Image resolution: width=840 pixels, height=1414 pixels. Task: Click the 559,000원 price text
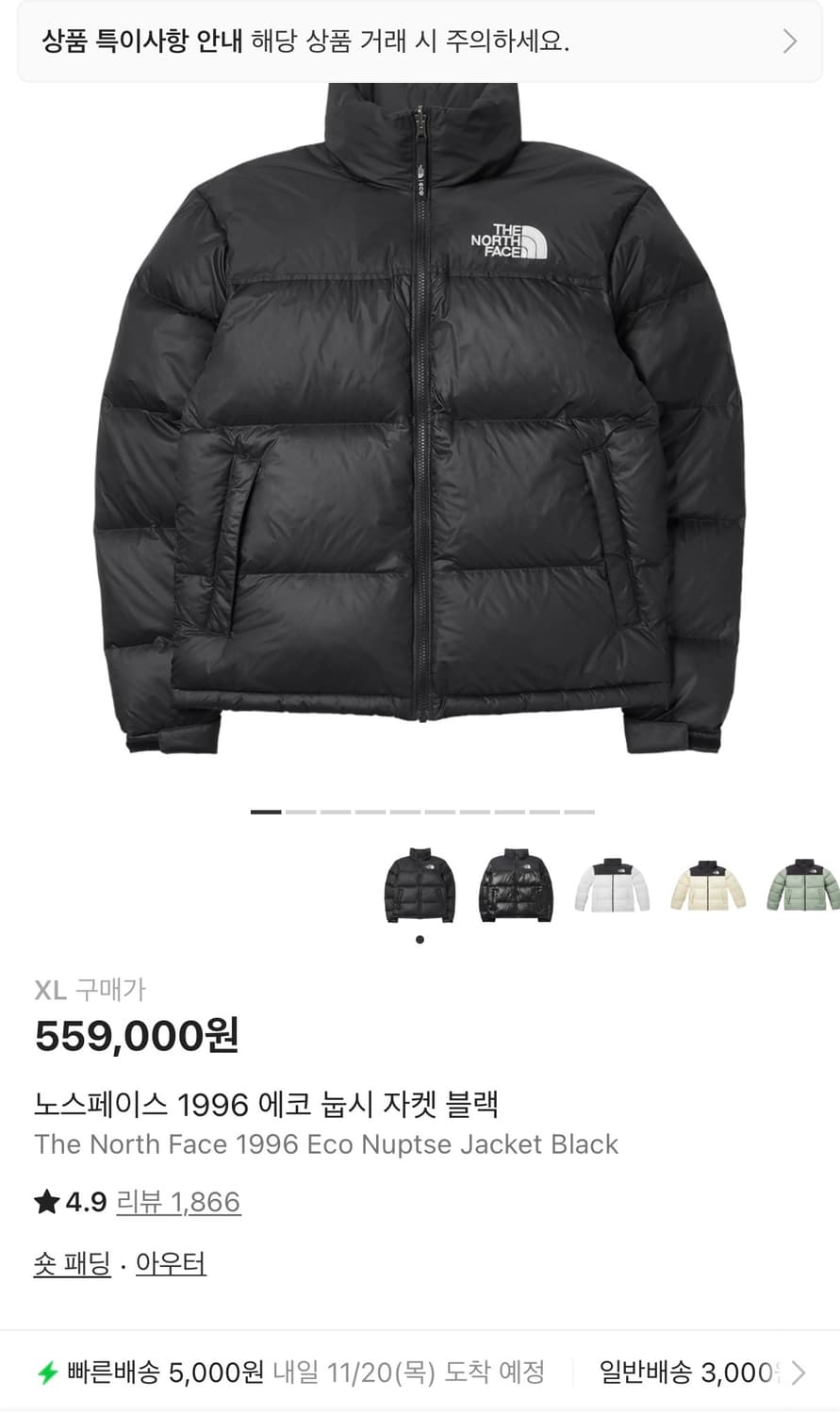136,1035
